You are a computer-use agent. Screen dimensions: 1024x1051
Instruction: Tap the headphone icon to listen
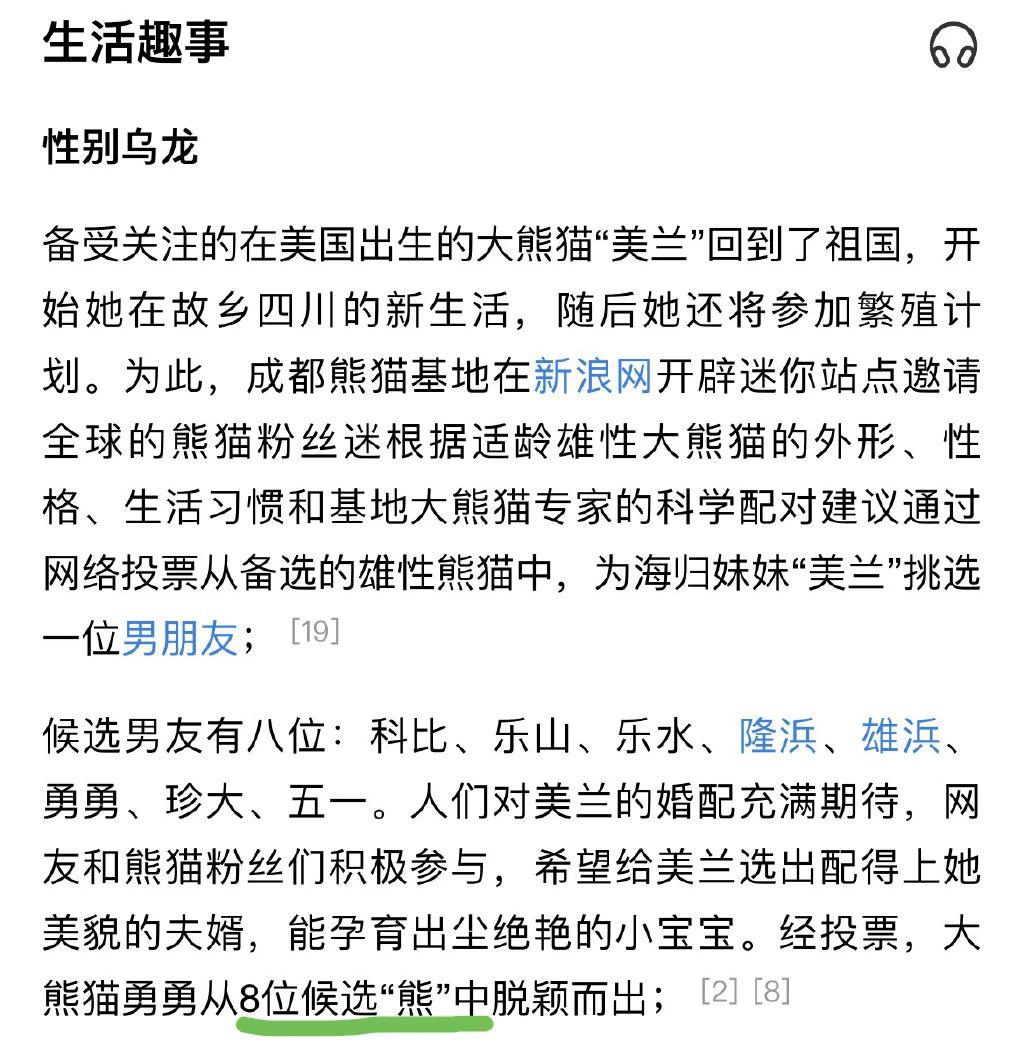tap(953, 46)
